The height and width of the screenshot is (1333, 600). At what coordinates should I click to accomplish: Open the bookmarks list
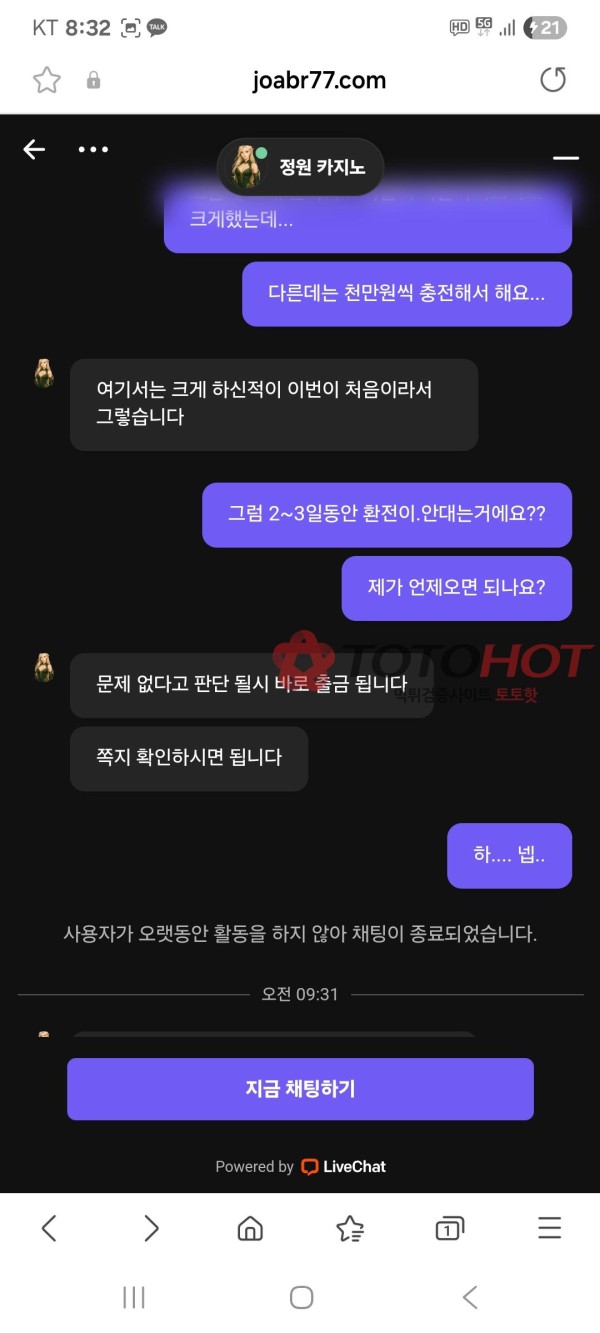pyautogui.click(x=350, y=1228)
